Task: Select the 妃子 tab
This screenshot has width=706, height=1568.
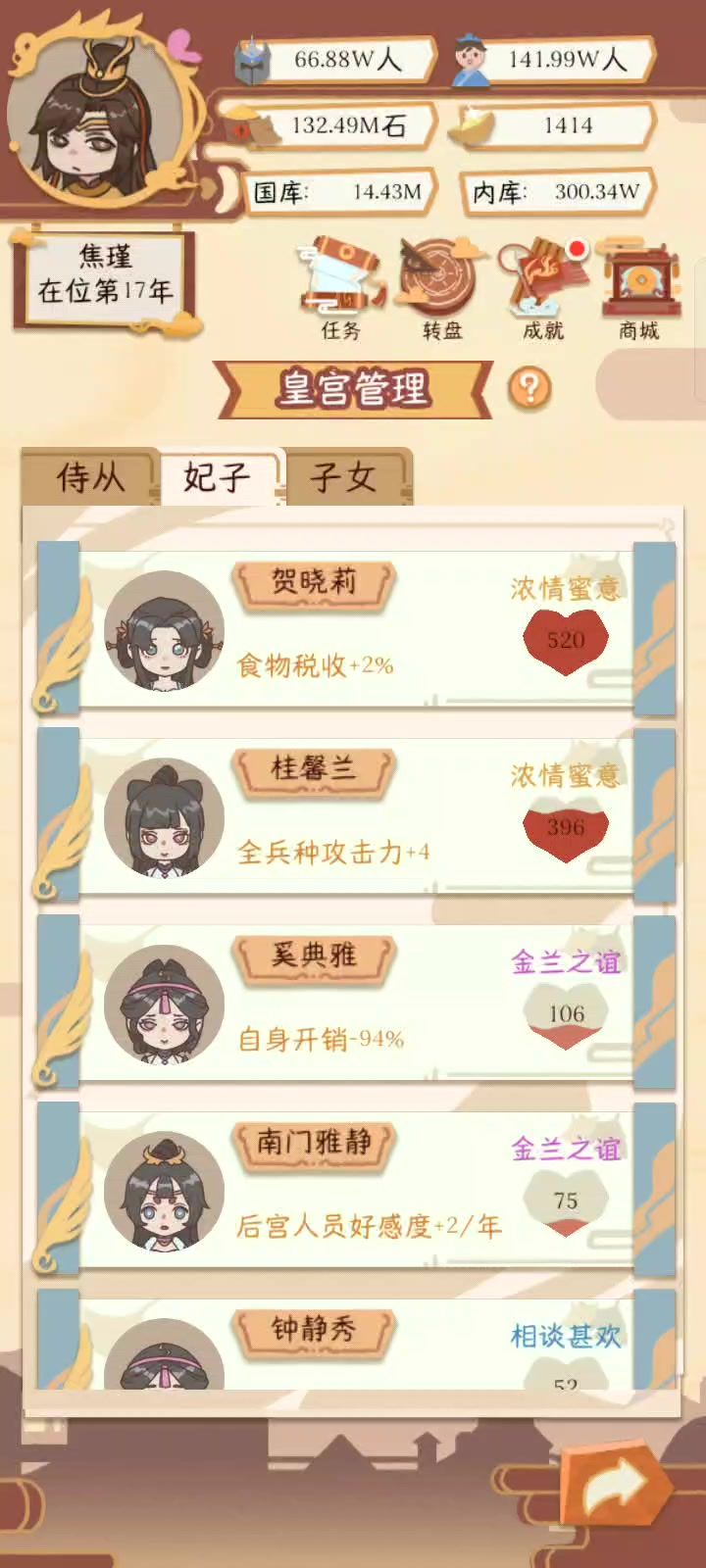Action: click(218, 477)
